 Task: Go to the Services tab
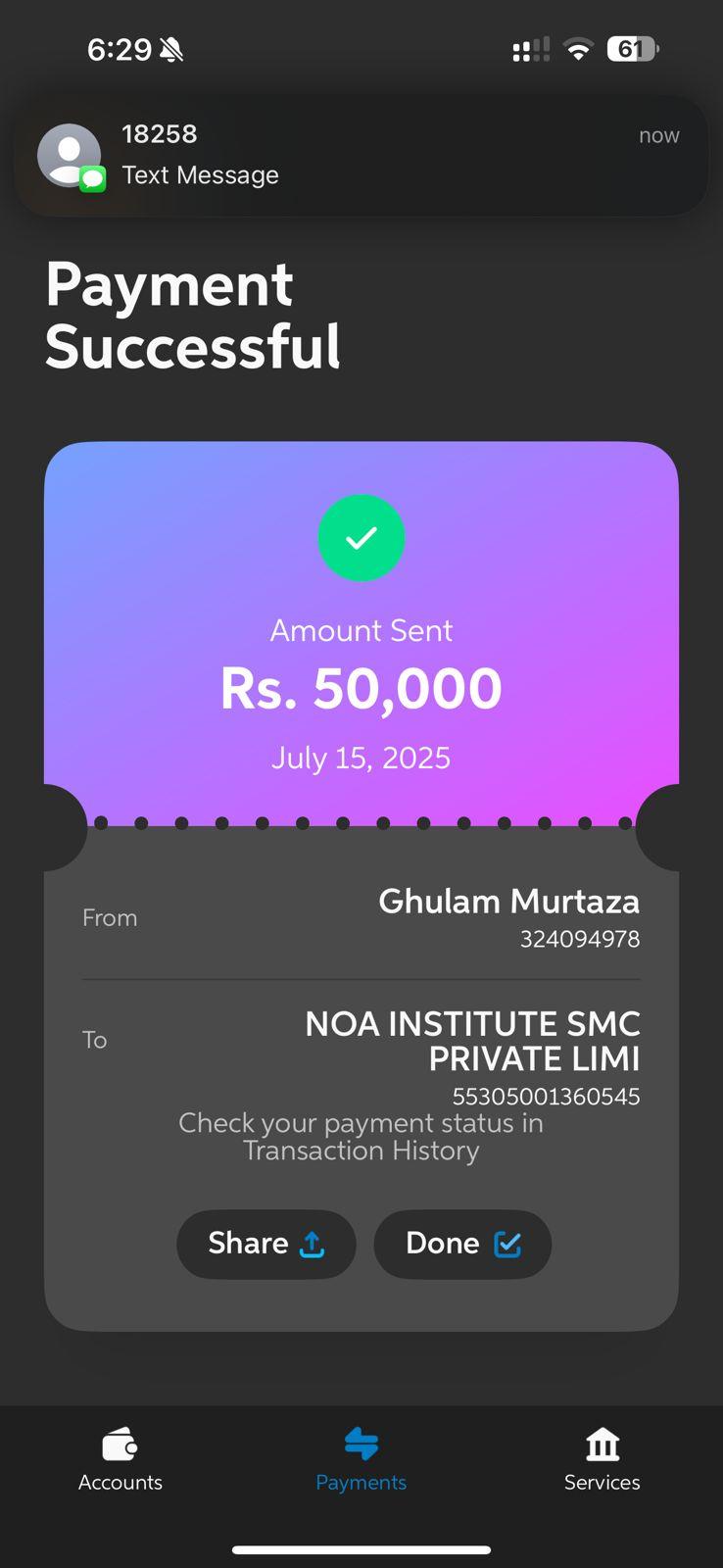point(602,1459)
